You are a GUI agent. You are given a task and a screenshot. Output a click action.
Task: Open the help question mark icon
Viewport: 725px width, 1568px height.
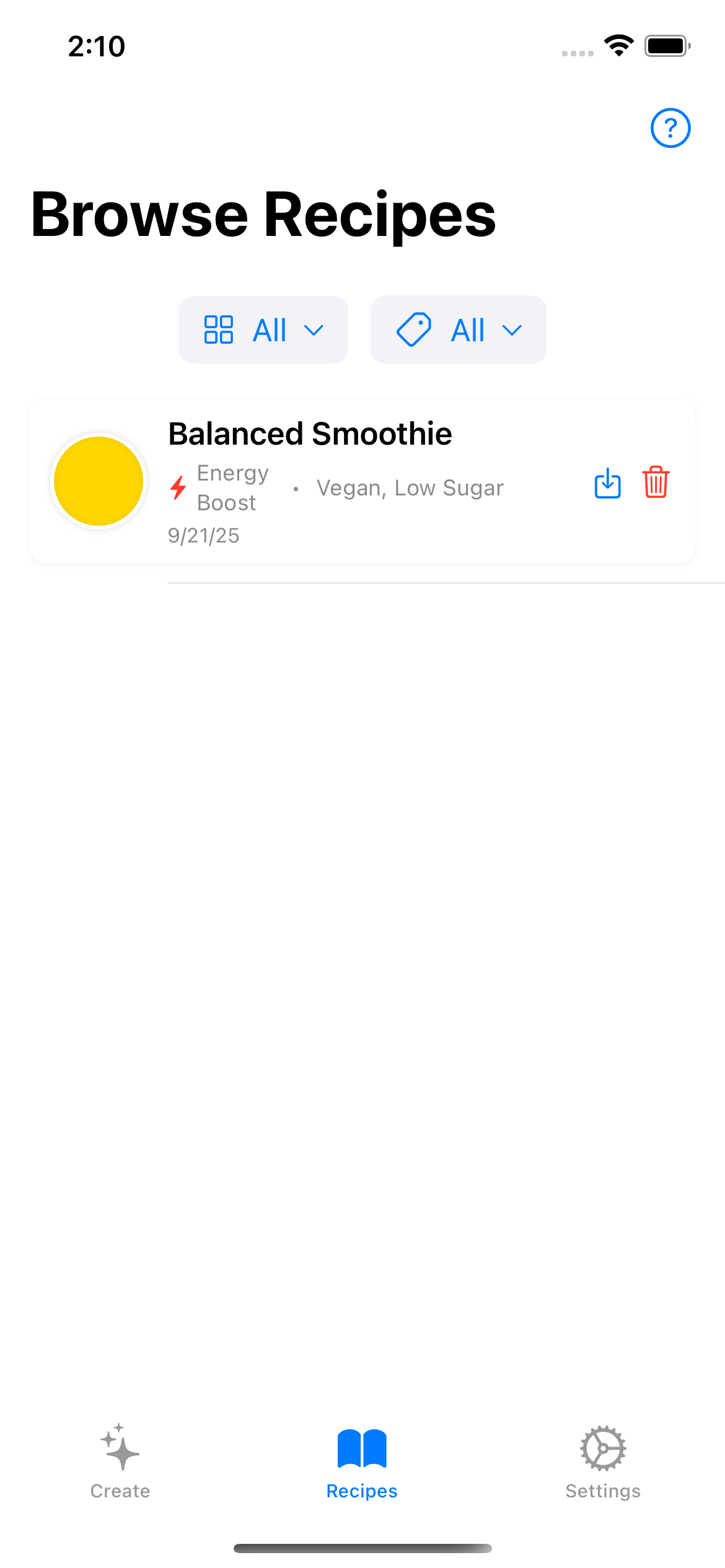[671, 128]
